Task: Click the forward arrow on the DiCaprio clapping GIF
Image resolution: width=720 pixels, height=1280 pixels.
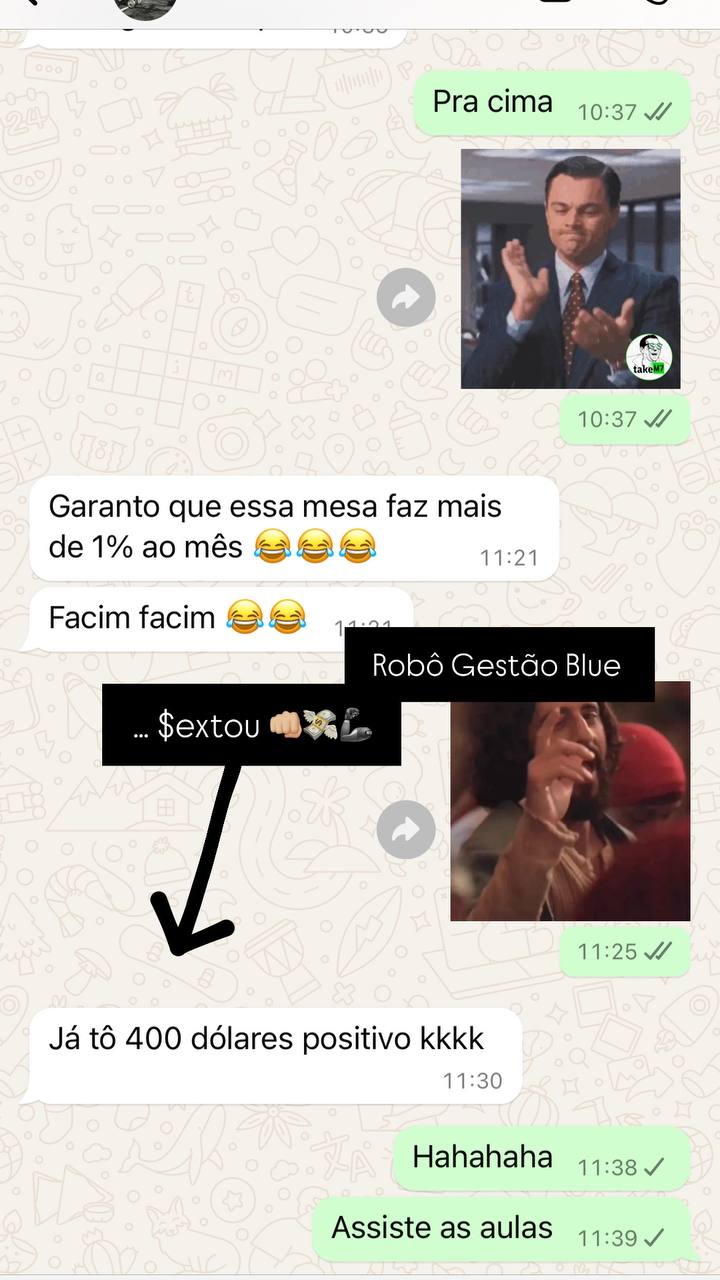Action: (406, 297)
